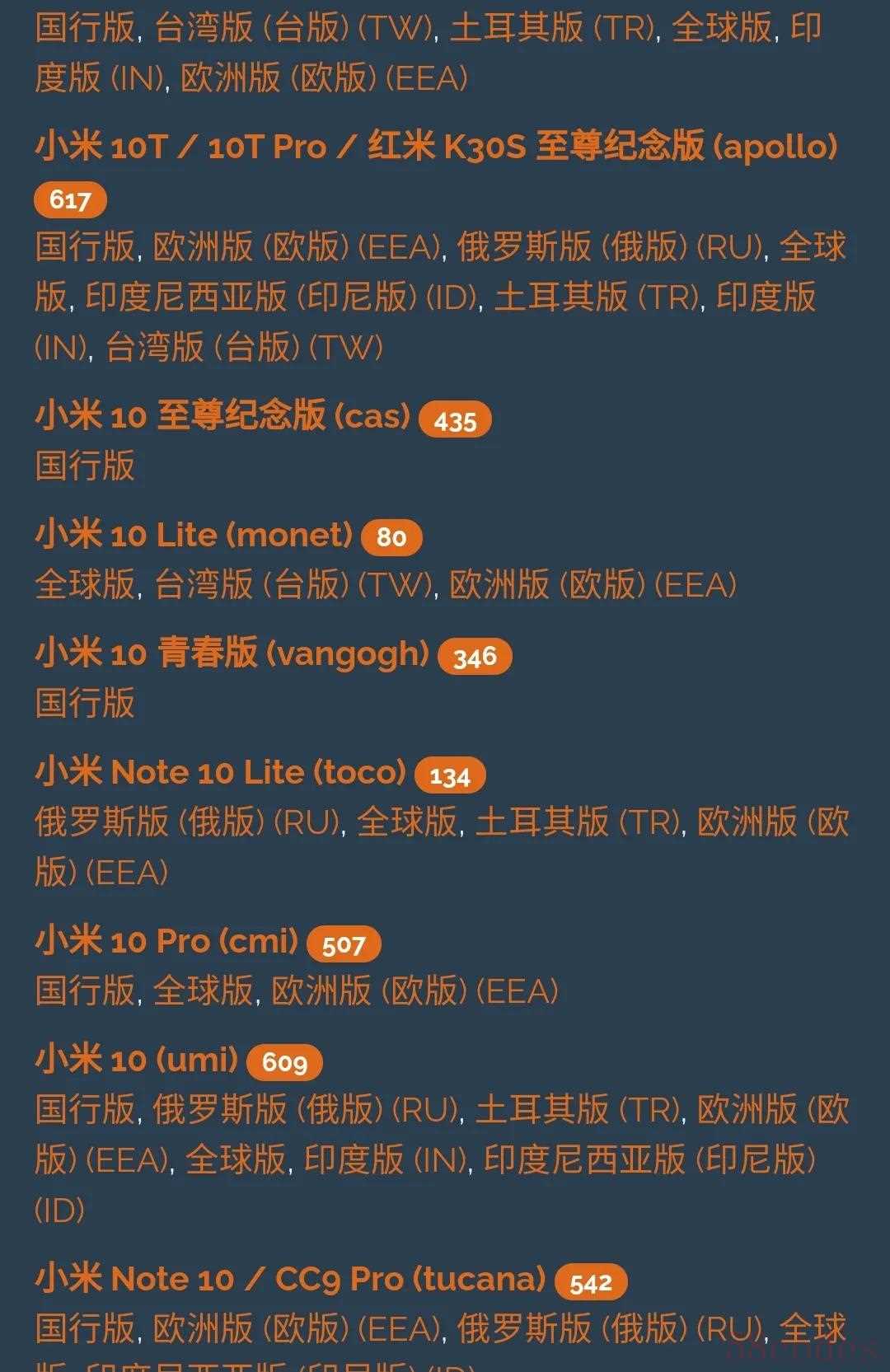890x1372 pixels.
Task: Open the 小米 10 青春版 (vangogh) device link
Action: pos(232,654)
